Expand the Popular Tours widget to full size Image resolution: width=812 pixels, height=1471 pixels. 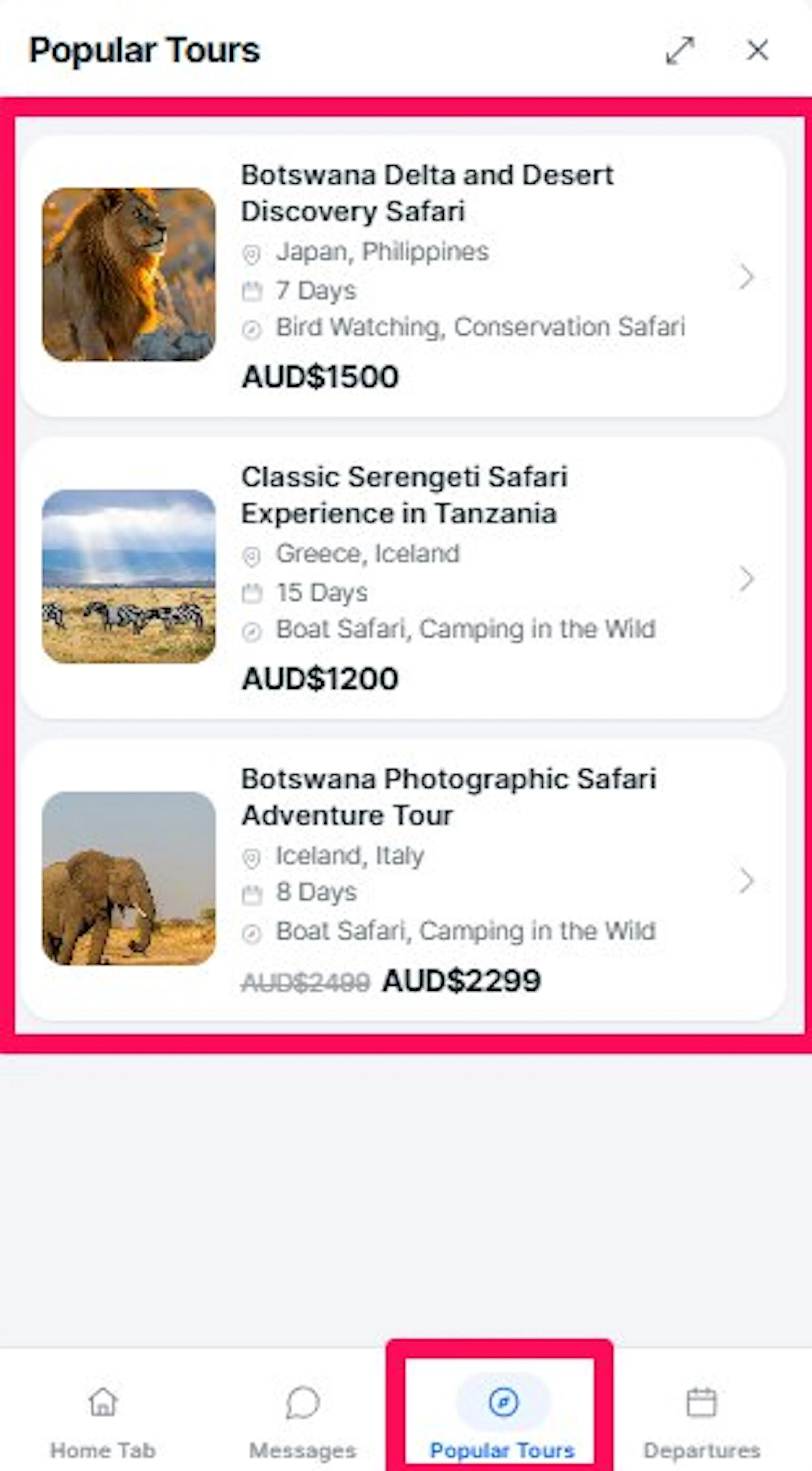(x=680, y=51)
